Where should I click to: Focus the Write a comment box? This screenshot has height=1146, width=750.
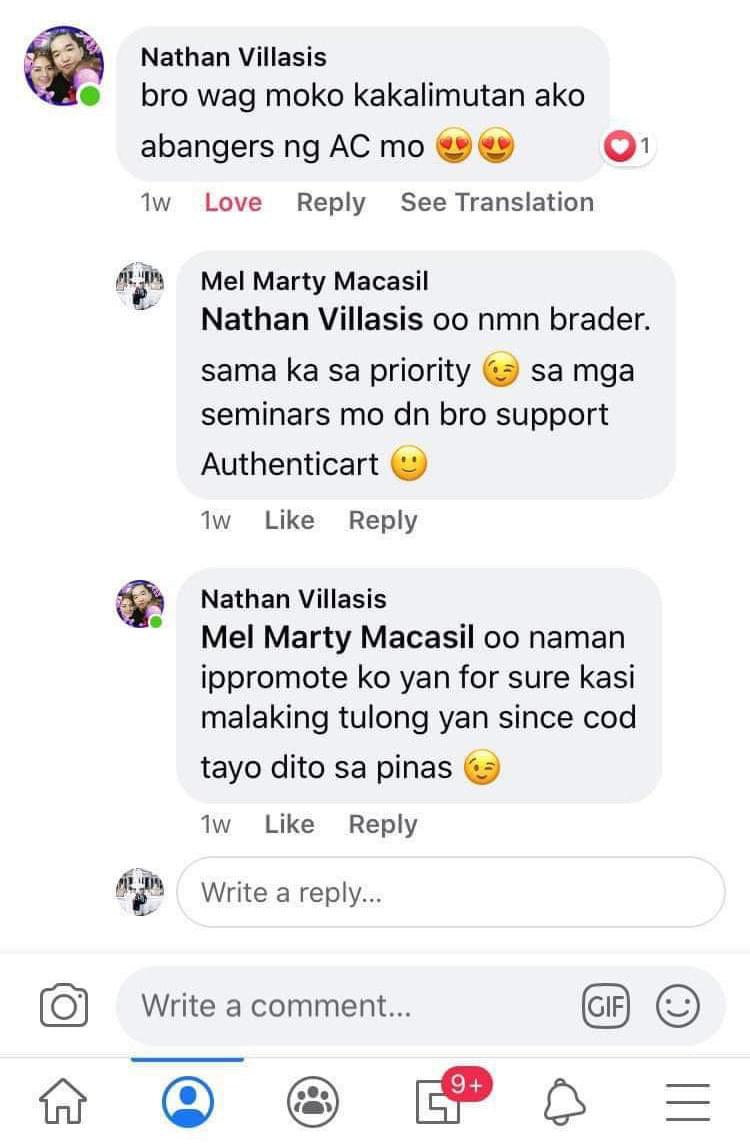[350, 1006]
